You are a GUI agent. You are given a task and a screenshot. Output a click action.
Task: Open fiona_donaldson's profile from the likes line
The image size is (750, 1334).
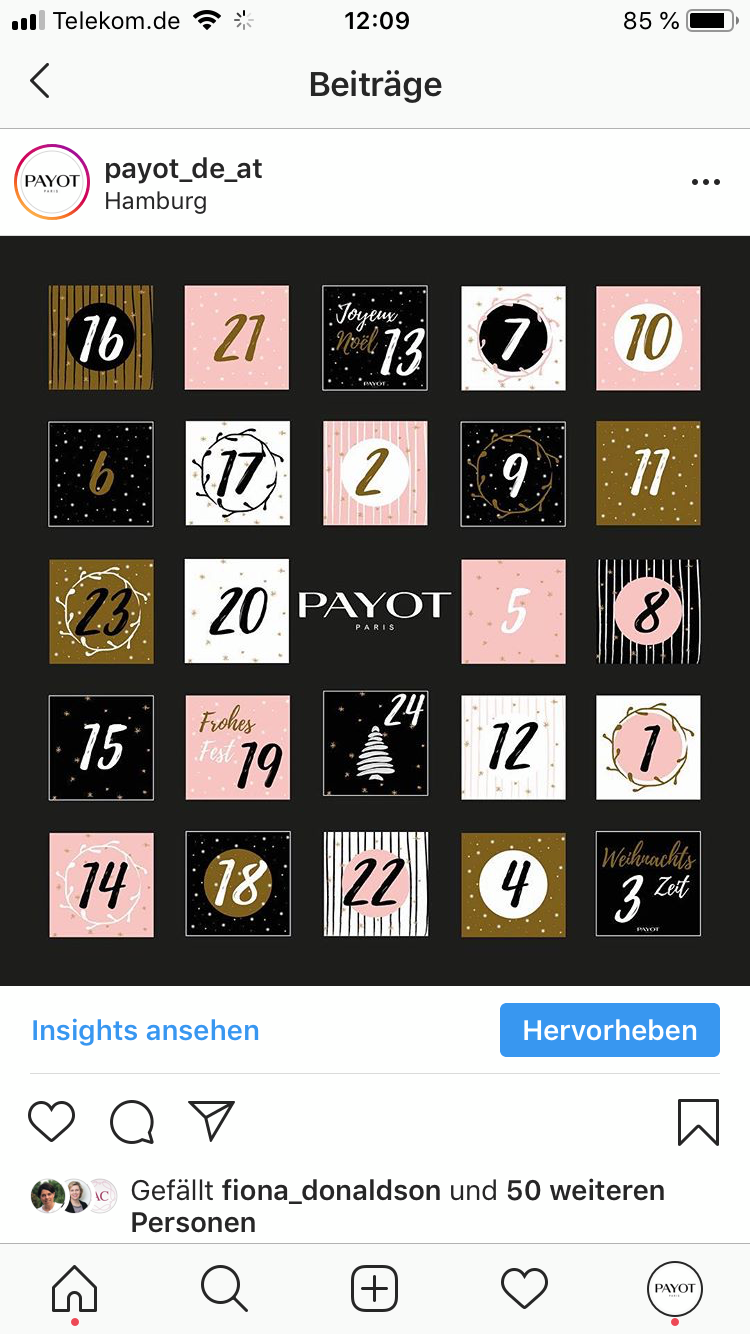(x=331, y=1191)
